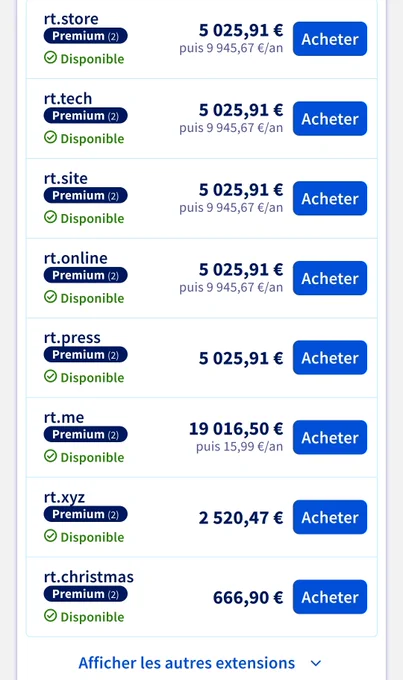Select Acheter next to rt.site
The width and height of the screenshot is (403, 680).
330,198
